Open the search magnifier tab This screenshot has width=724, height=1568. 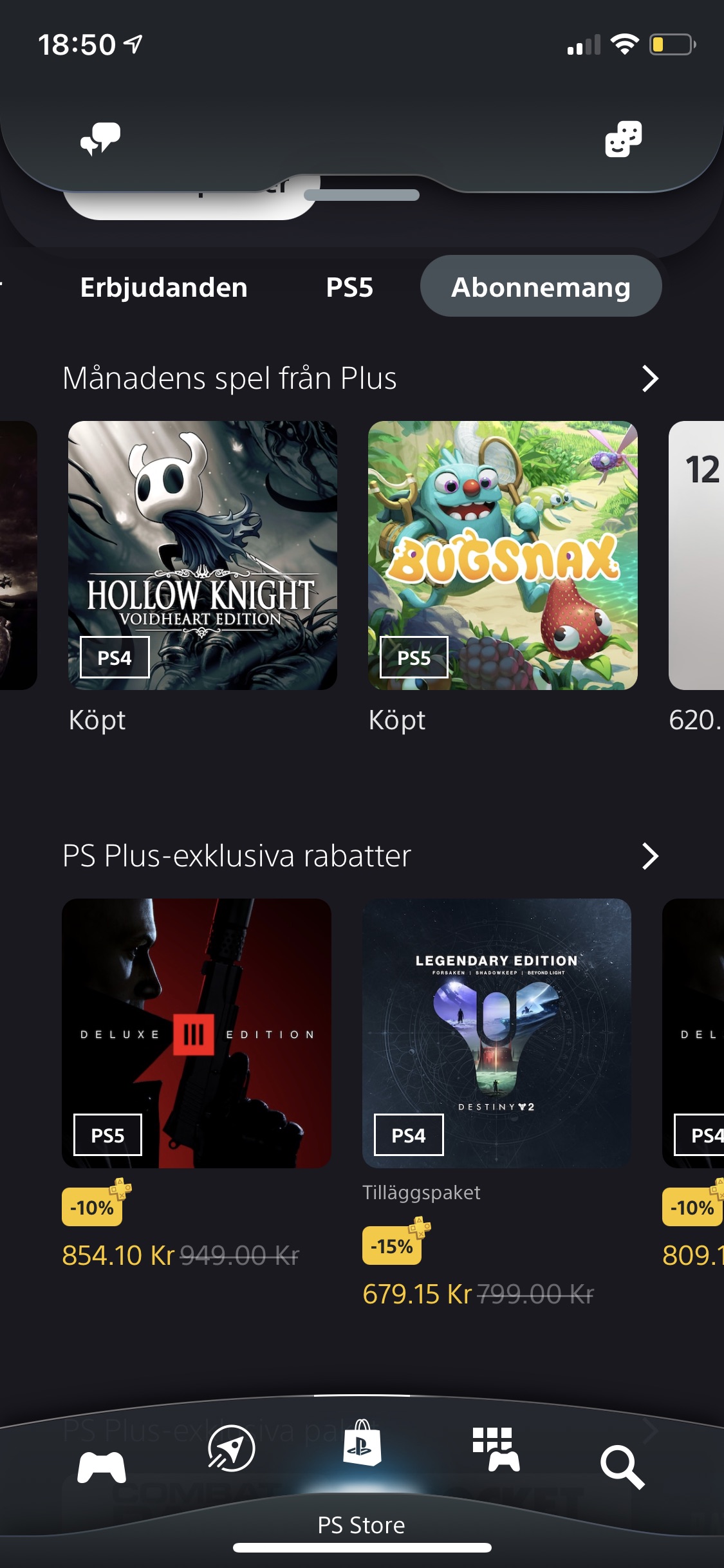click(622, 1468)
